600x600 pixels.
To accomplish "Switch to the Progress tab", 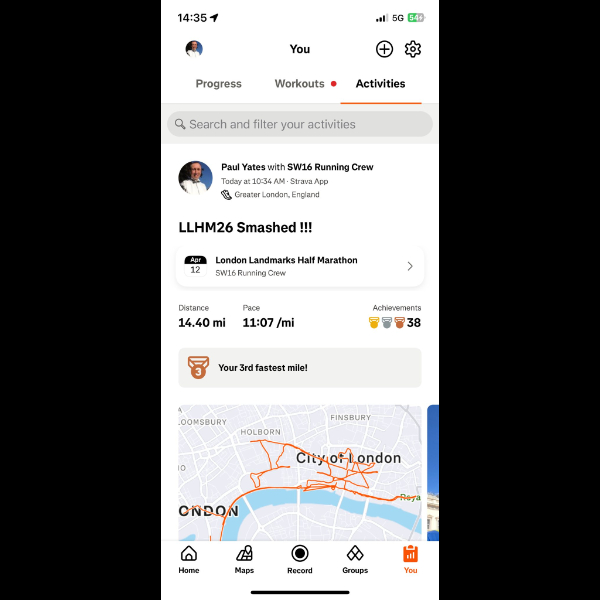I will (x=218, y=84).
